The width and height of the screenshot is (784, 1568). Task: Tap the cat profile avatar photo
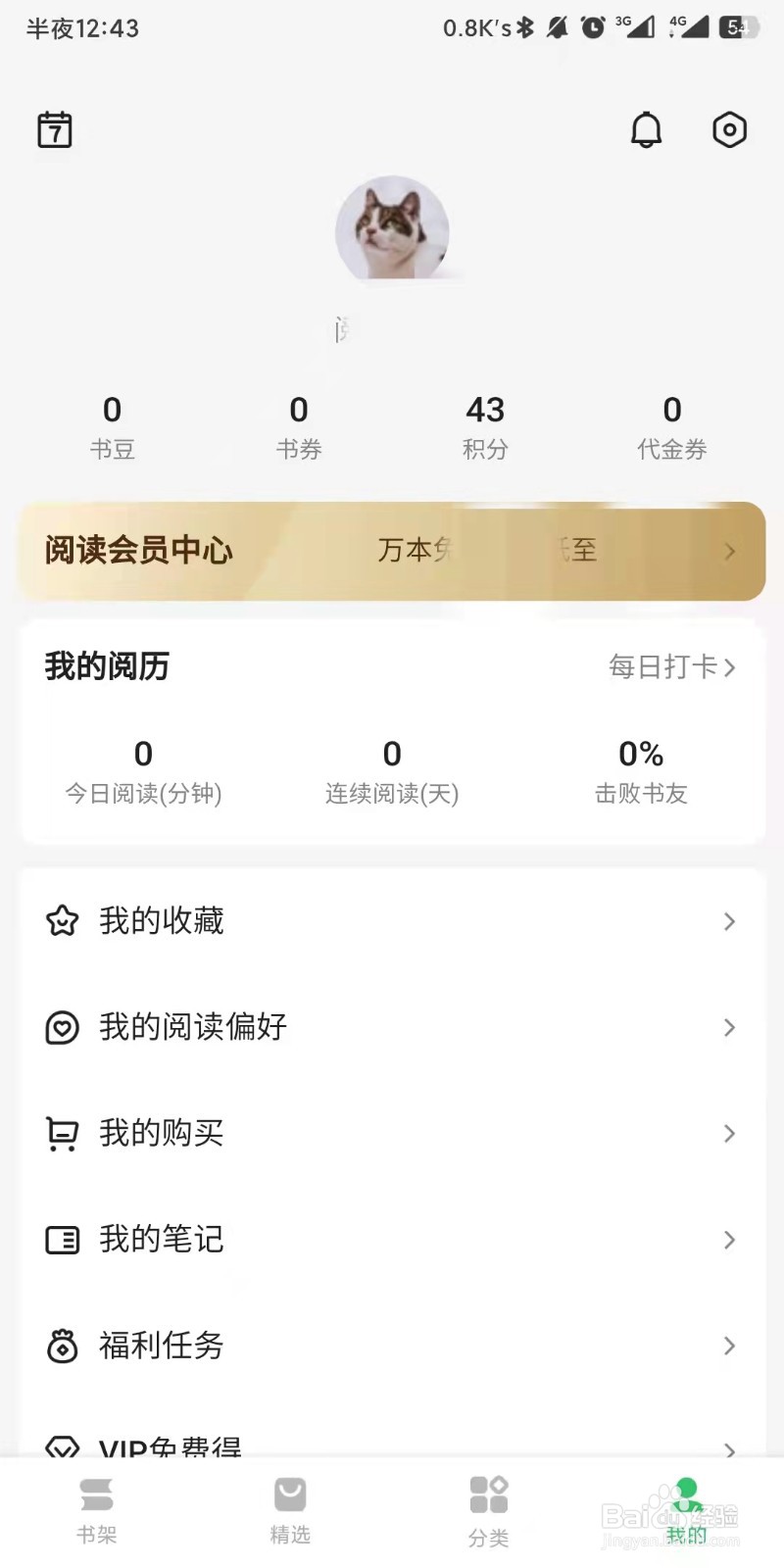(x=392, y=230)
